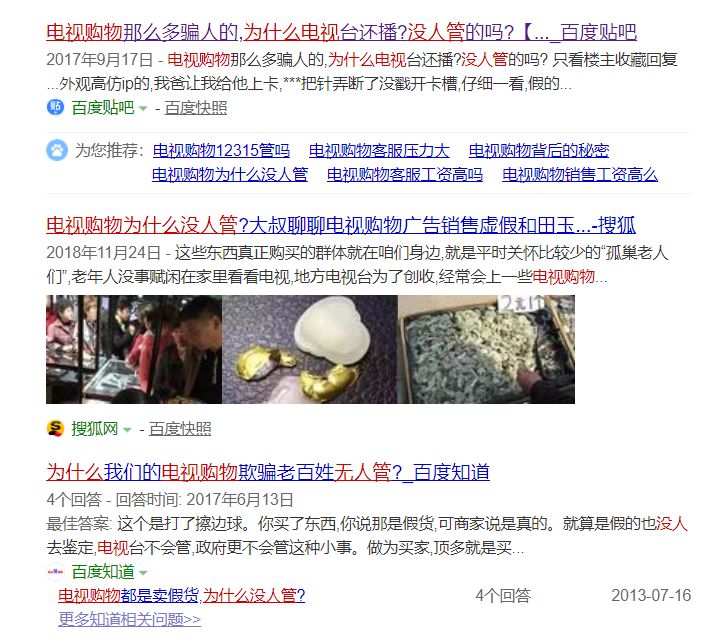718x643 pixels.
Task: Open suggested search 电视购物客服压力大
Action: (379, 151)
